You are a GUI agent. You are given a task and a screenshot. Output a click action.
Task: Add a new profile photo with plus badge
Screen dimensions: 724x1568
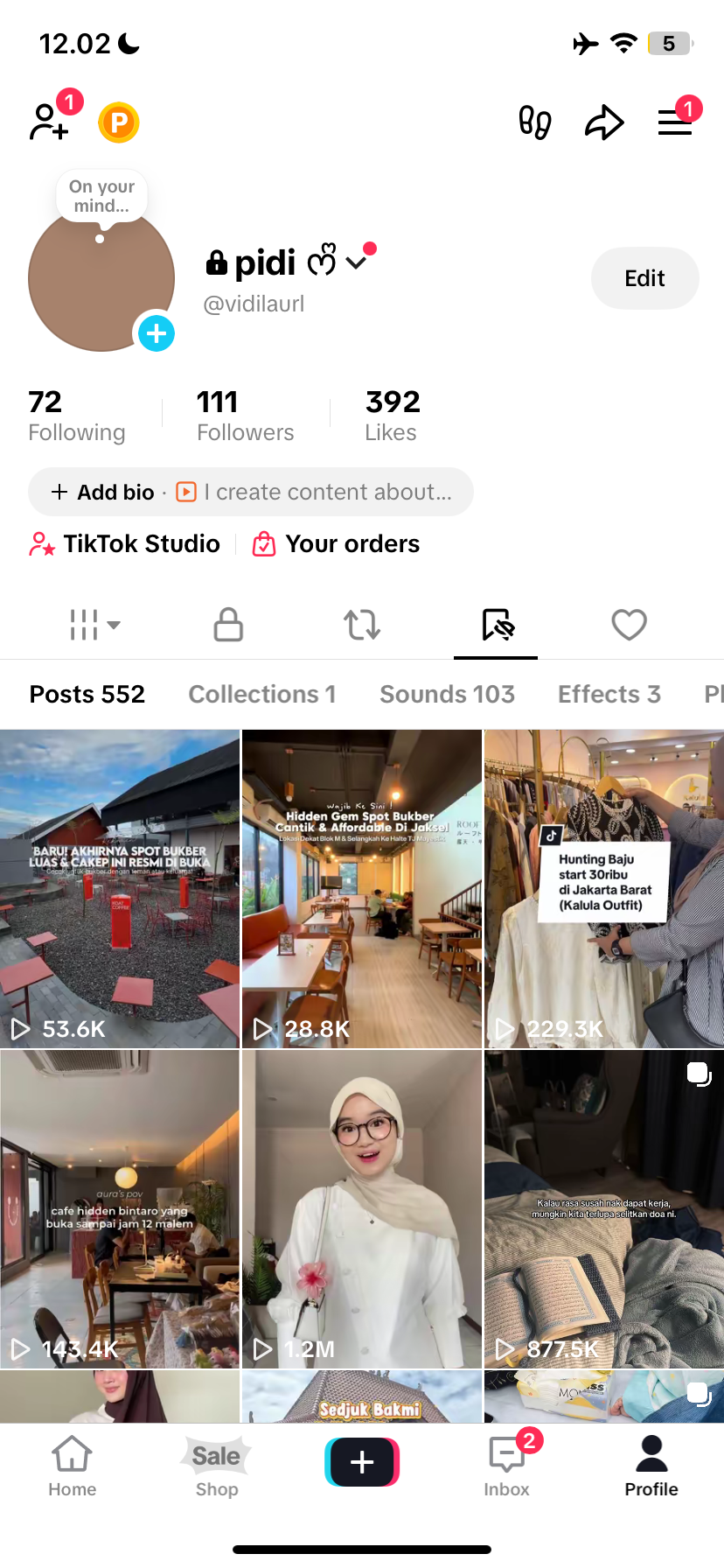(x=157, y=333)
